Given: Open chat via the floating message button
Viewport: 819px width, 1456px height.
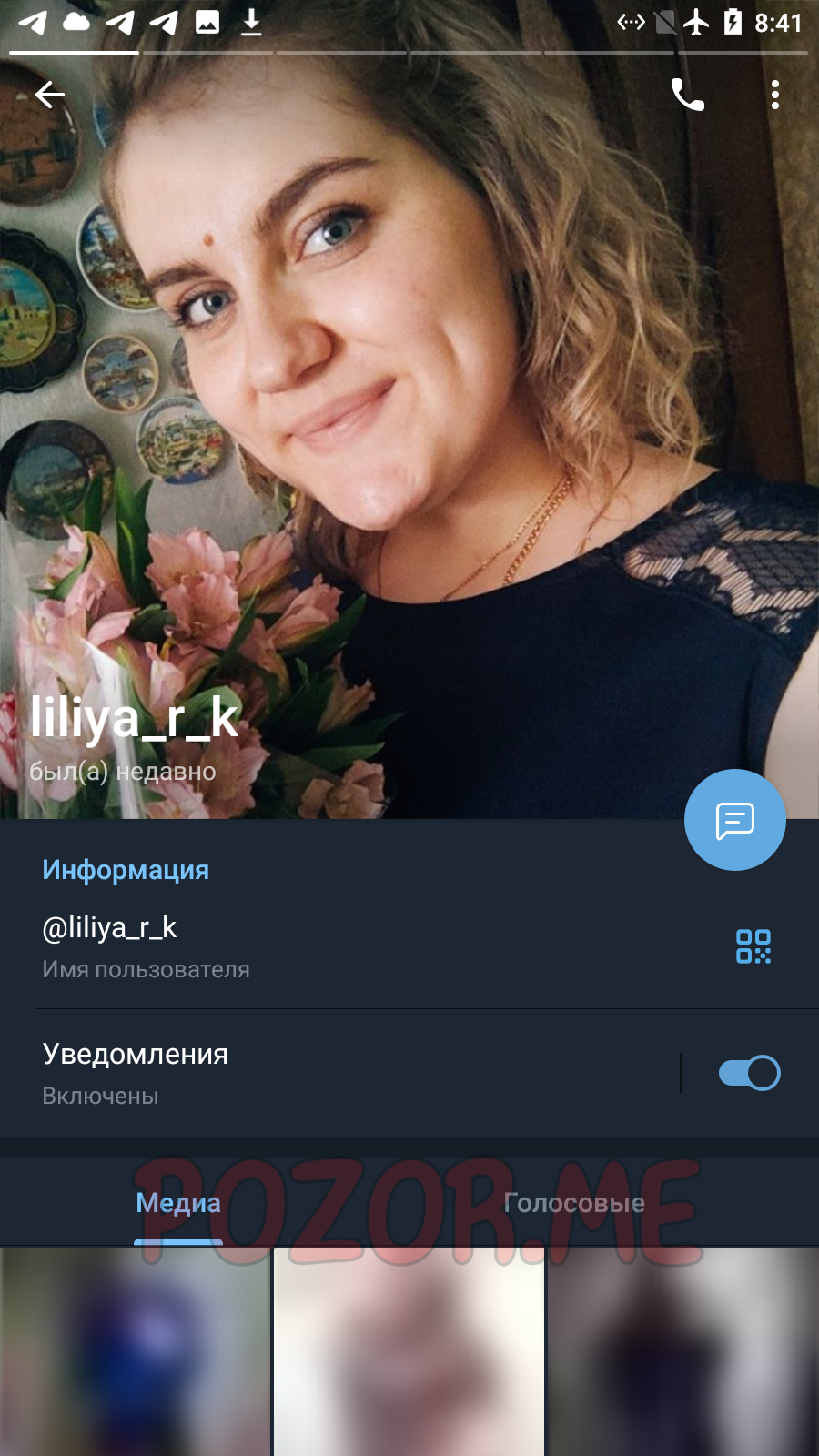Looking at the screenshot, I should pyautogui.click(x=735, y=820).
